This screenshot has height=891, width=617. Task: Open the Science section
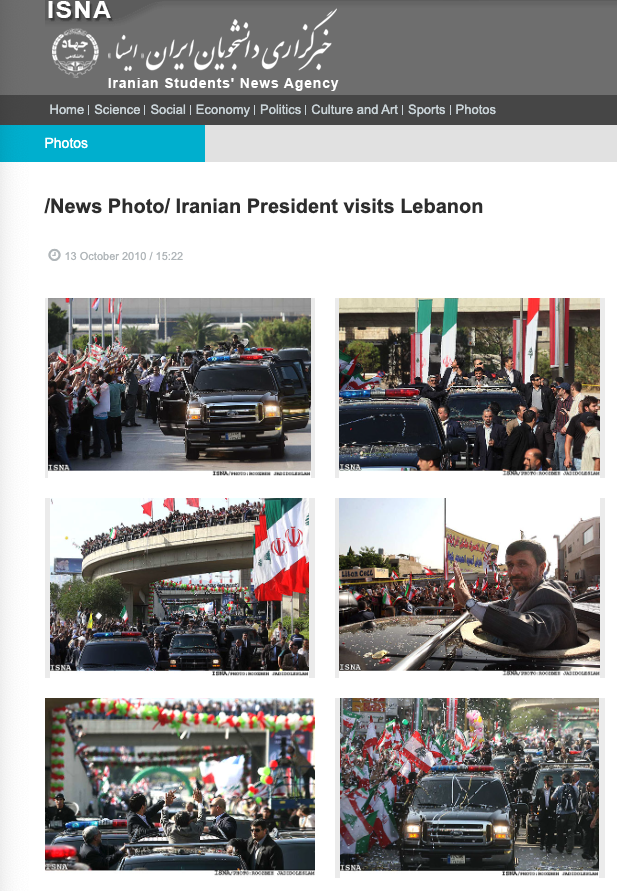[x=117, y=110]
